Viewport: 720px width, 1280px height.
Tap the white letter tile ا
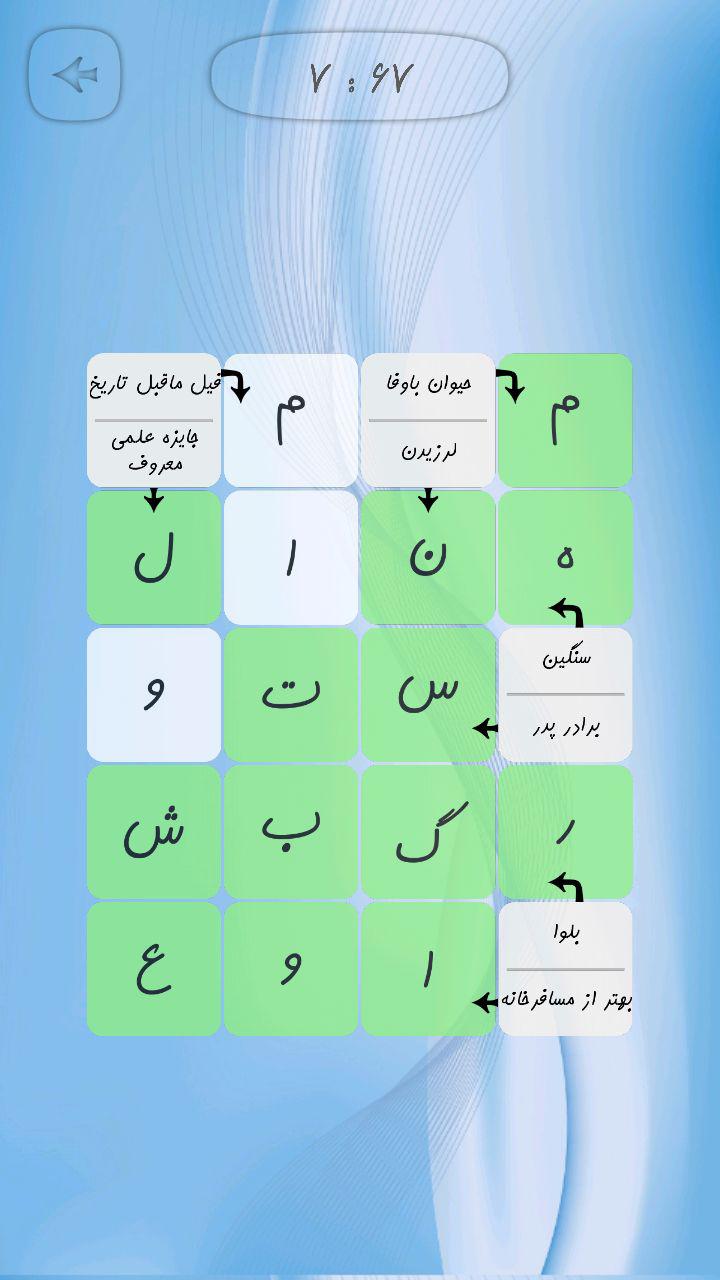[290, 556]
